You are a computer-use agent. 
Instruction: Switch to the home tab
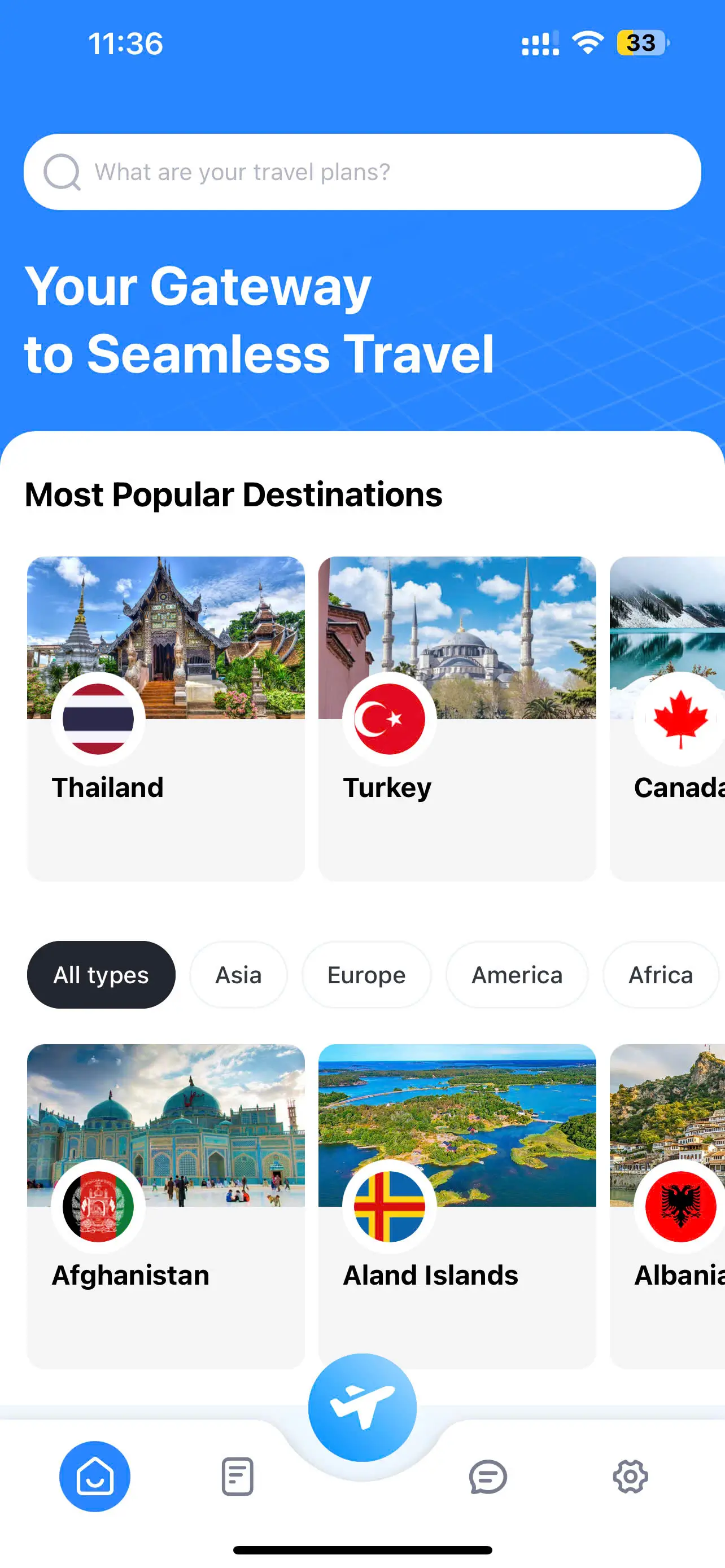click(x=95, y=1476)
